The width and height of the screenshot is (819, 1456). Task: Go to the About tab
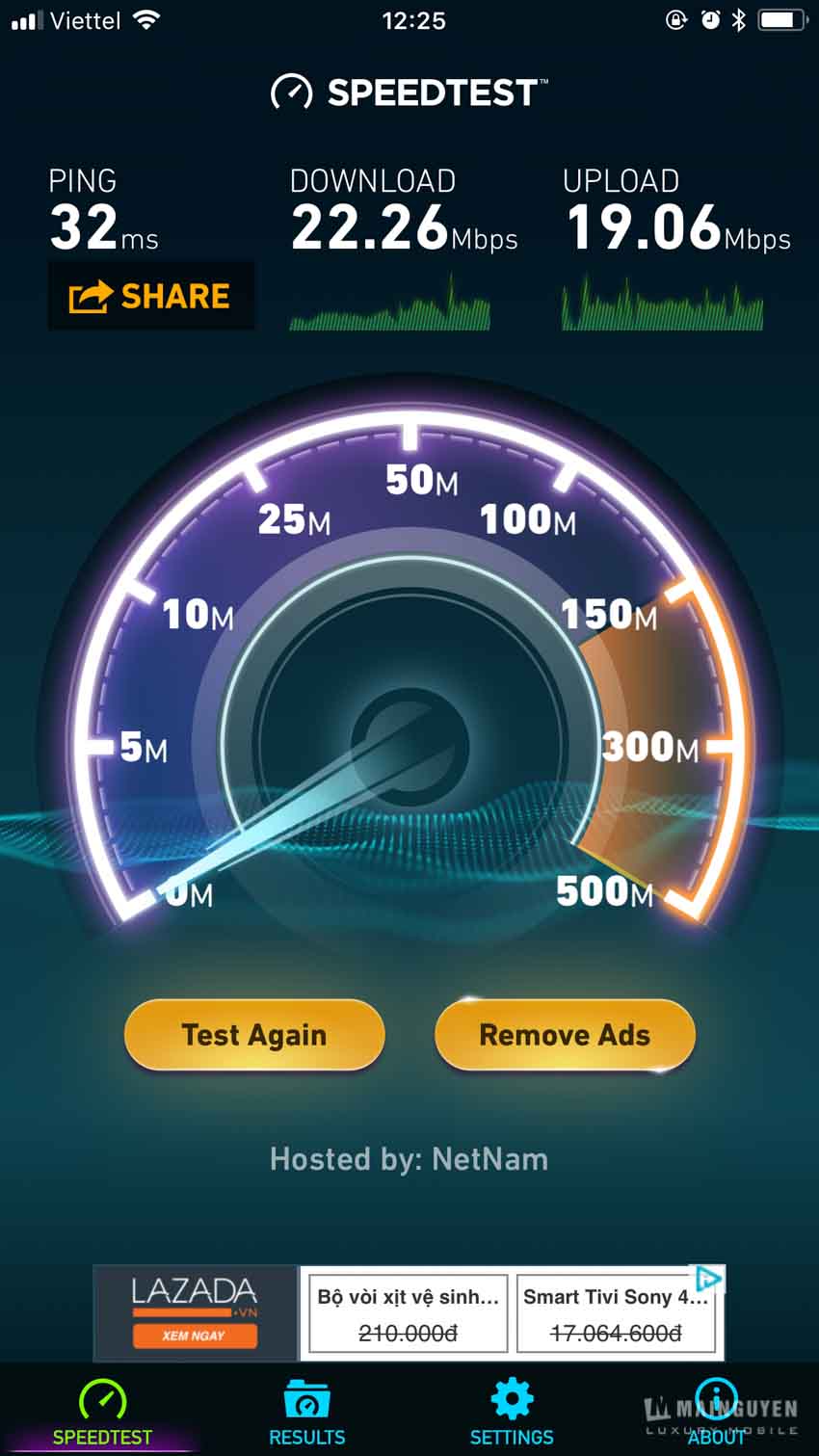click(716, 1412)
